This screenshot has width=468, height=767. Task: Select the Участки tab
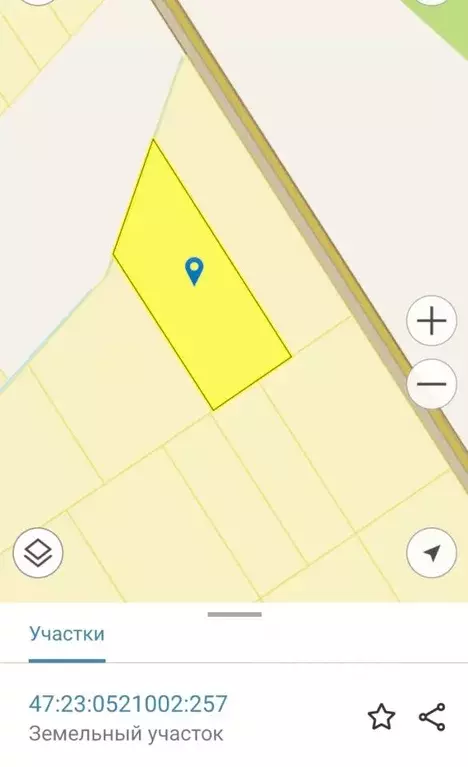(67, 634)
